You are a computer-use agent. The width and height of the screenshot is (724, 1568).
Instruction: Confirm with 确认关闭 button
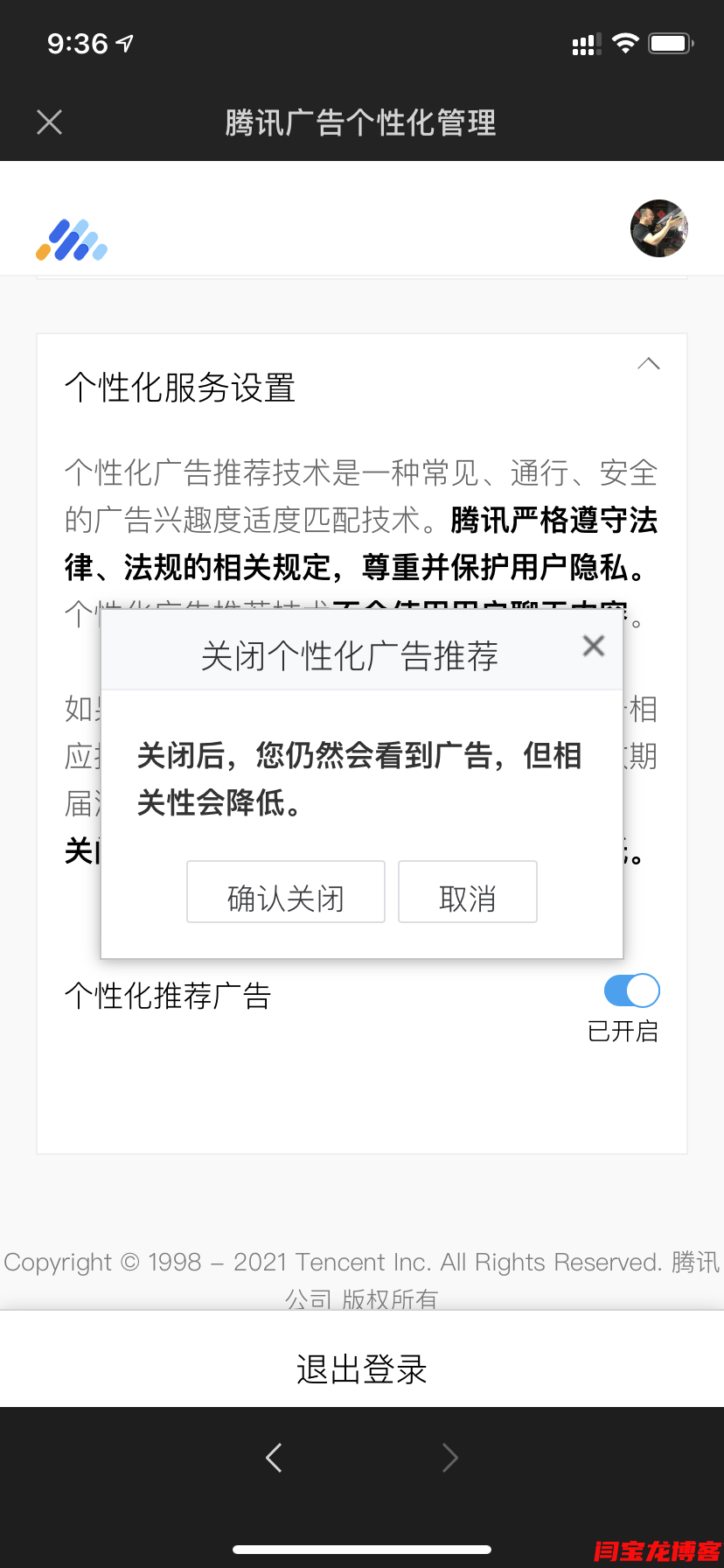pos(286,892)
